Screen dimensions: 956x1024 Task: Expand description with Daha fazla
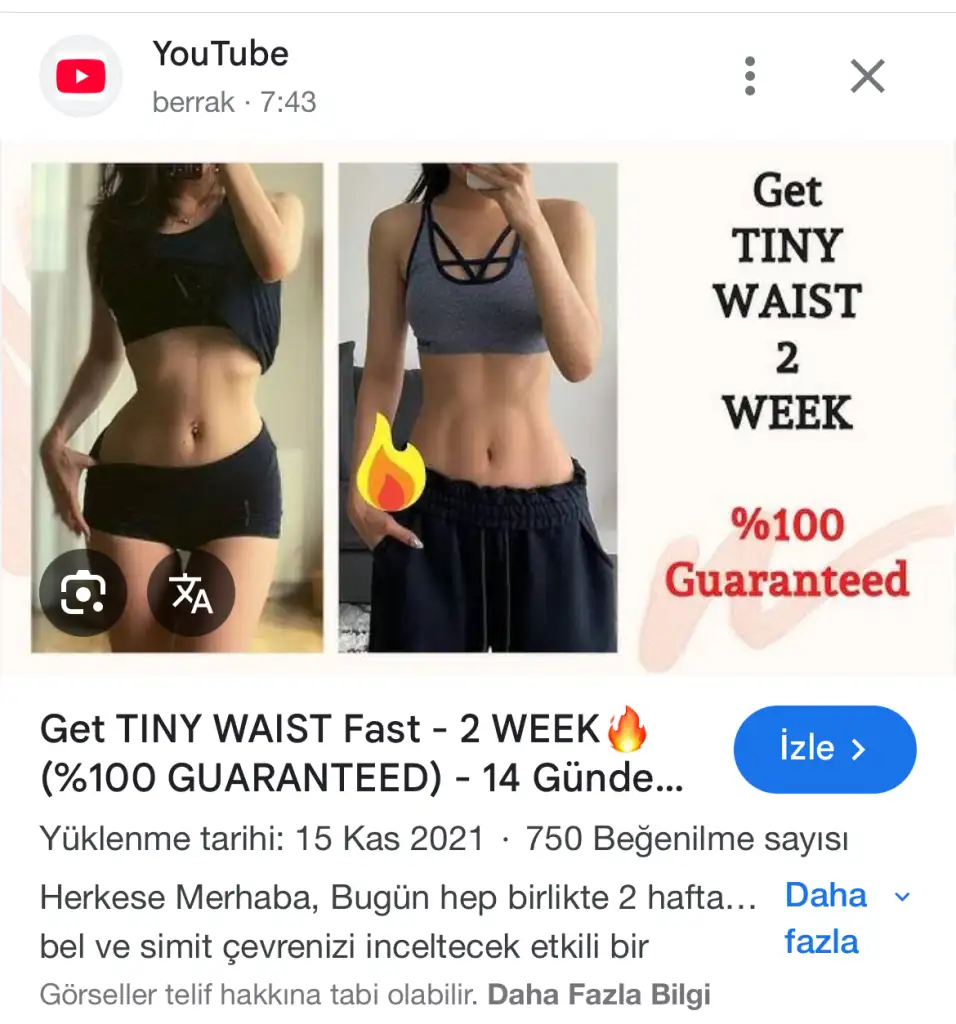[x=846, y=918]
